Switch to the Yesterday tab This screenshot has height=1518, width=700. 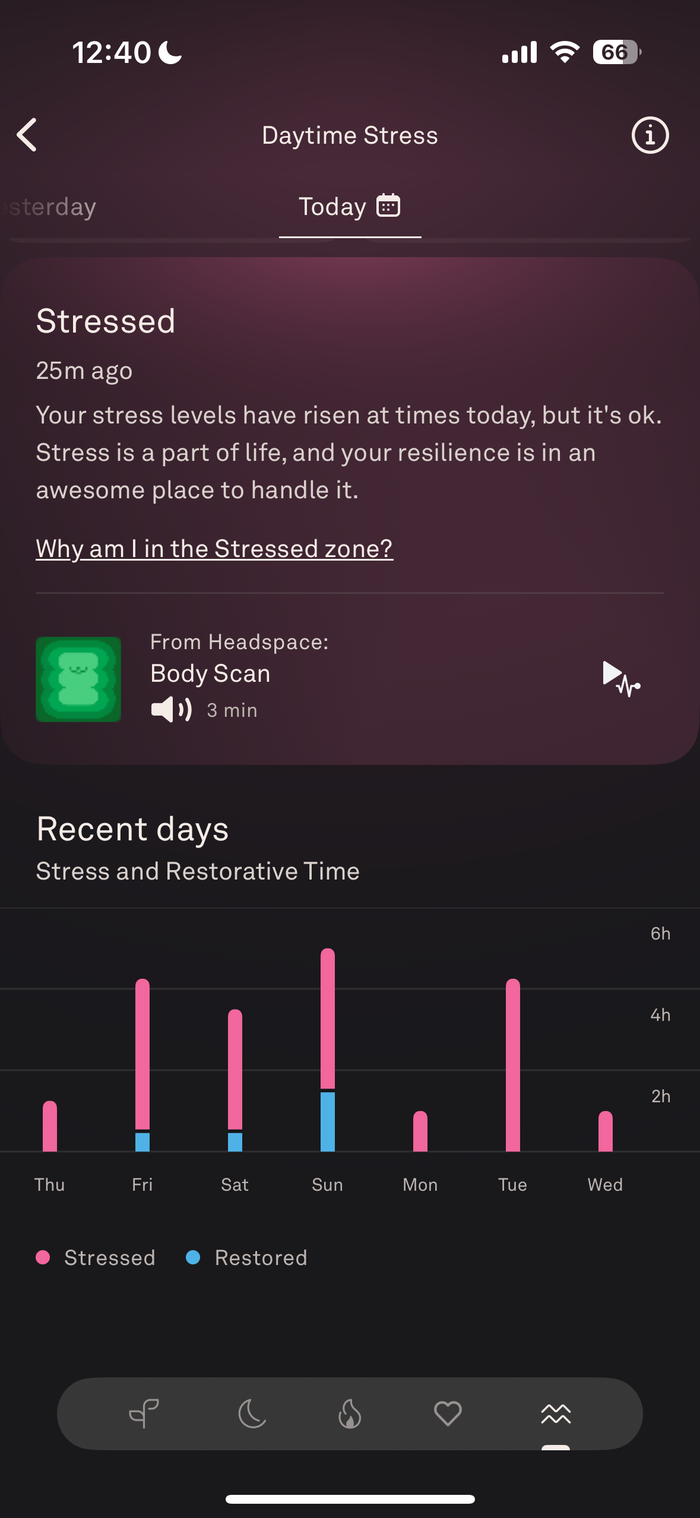50,207
